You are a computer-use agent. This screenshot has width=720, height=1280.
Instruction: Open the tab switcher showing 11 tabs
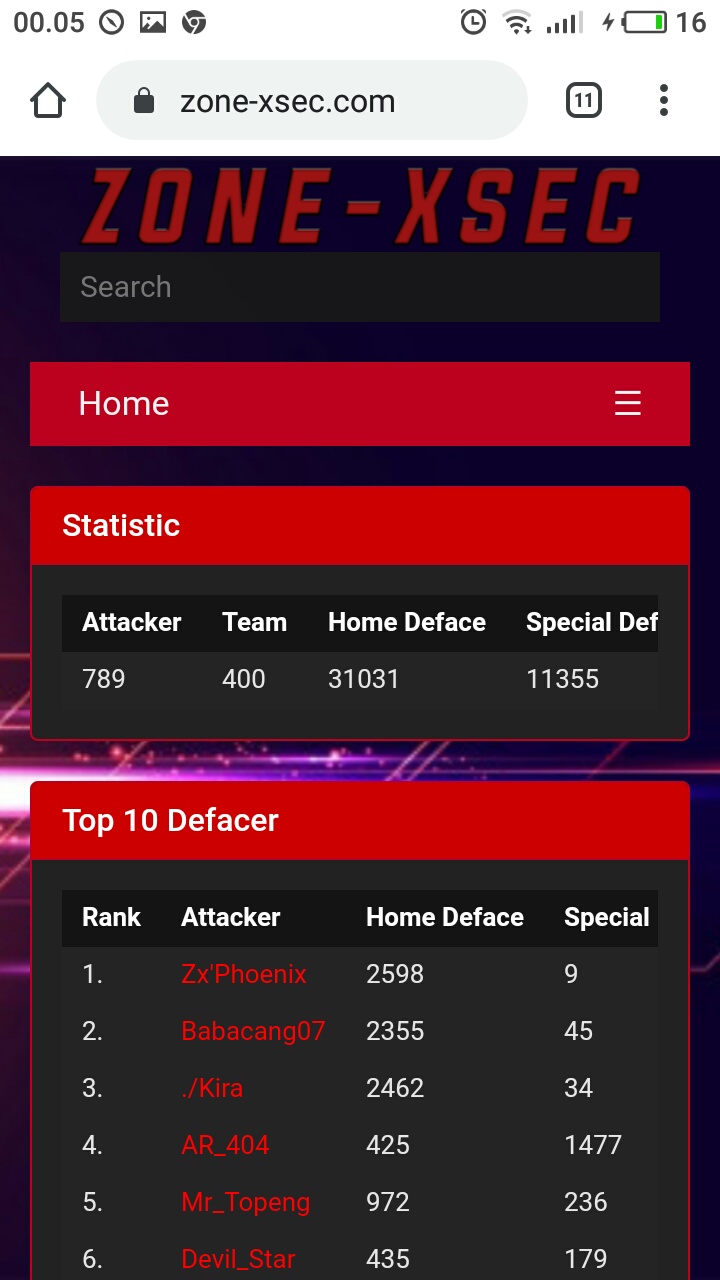(584, 101)
